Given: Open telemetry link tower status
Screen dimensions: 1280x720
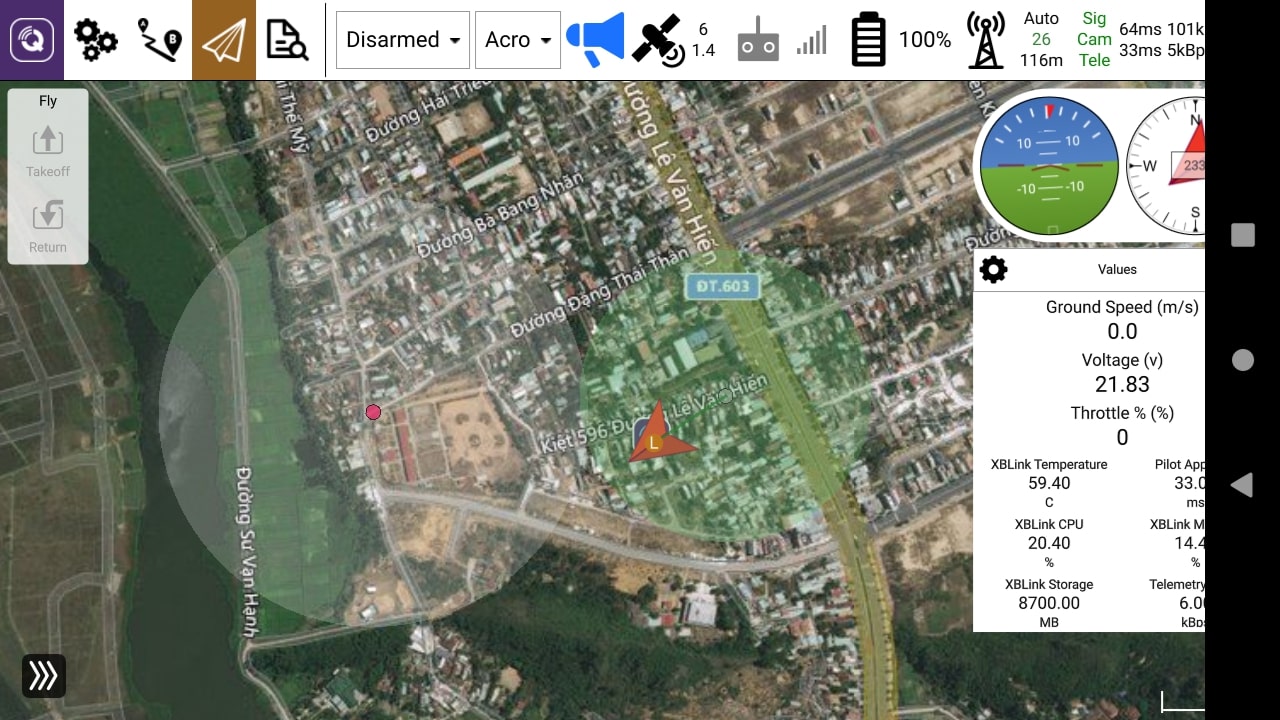Looking at the screenshot, I should point(985,40).
